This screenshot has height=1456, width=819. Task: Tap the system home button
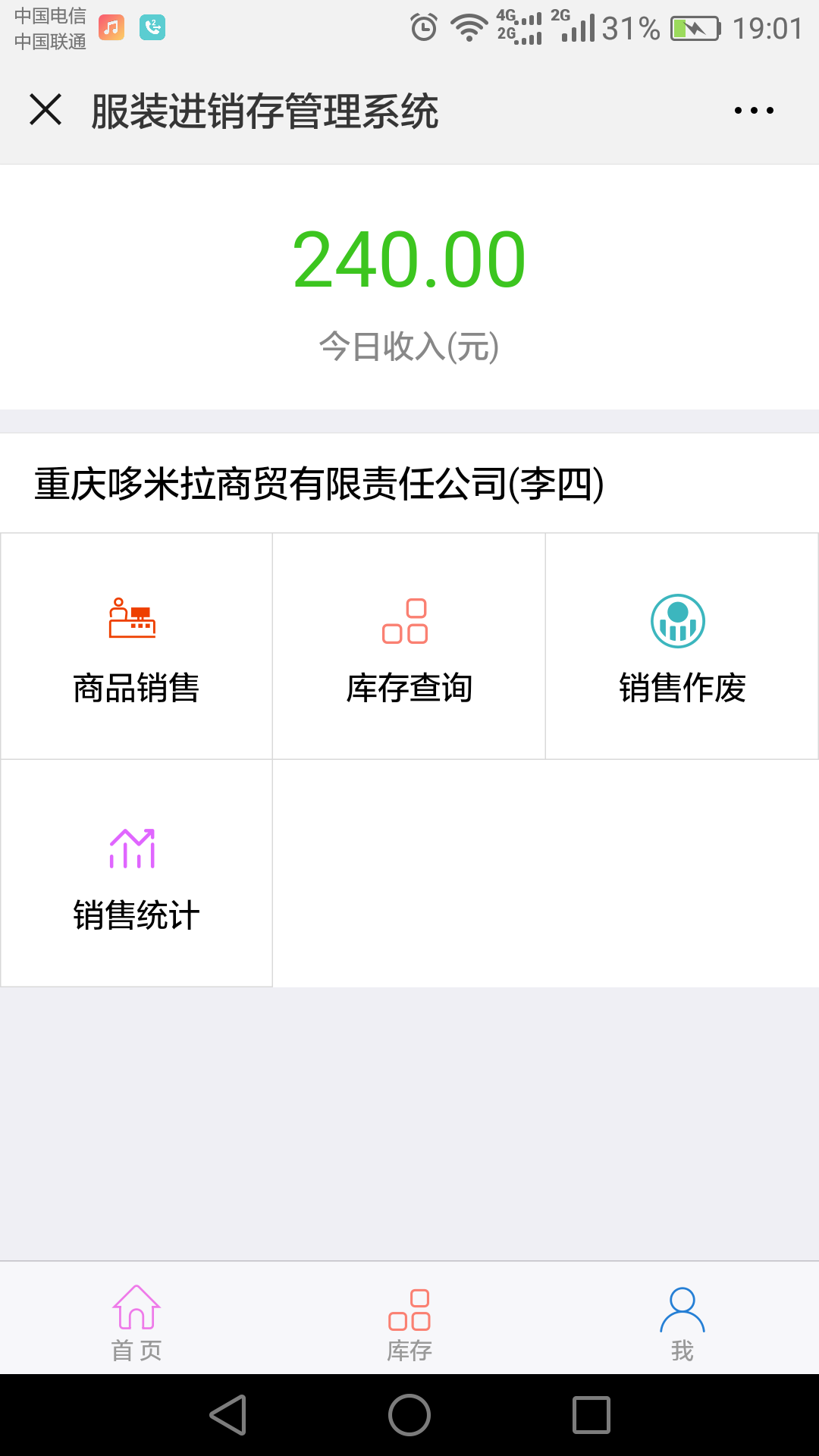[409, 1415]
